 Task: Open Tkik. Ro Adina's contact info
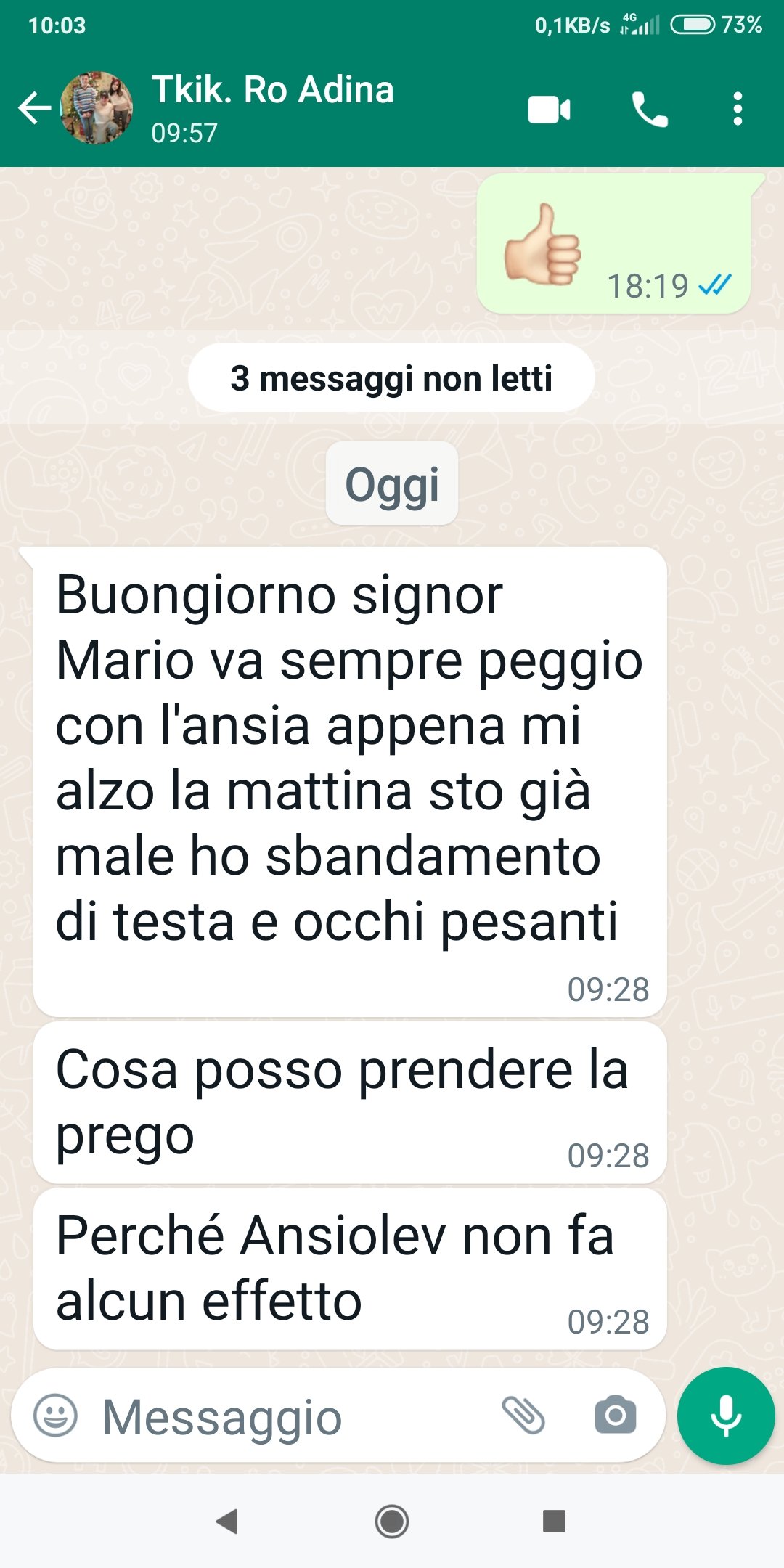pos(272,107)
